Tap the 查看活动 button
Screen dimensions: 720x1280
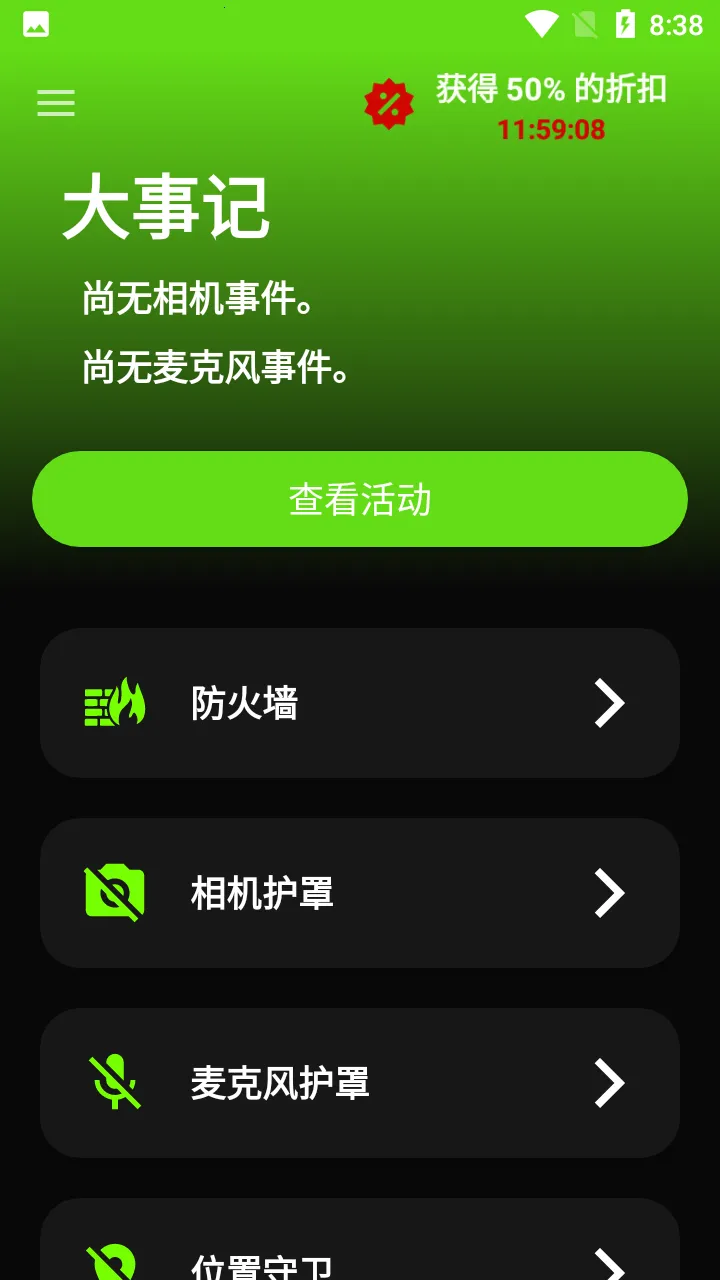[360, 499]
